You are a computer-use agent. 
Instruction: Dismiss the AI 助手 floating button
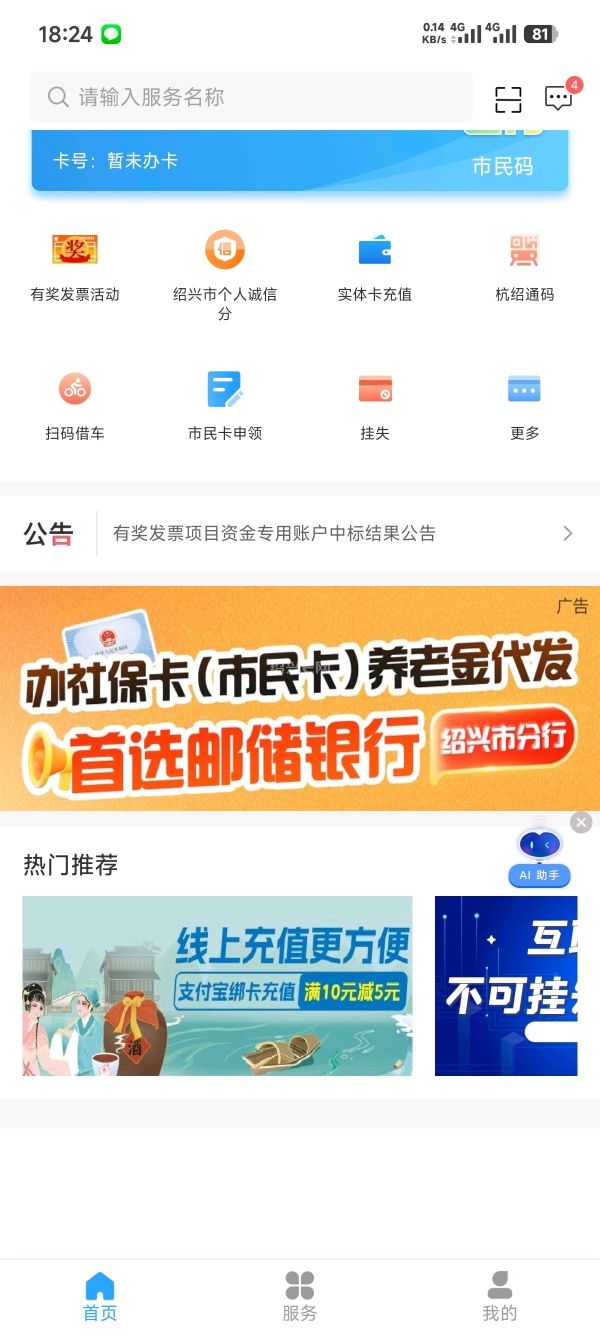581,822
